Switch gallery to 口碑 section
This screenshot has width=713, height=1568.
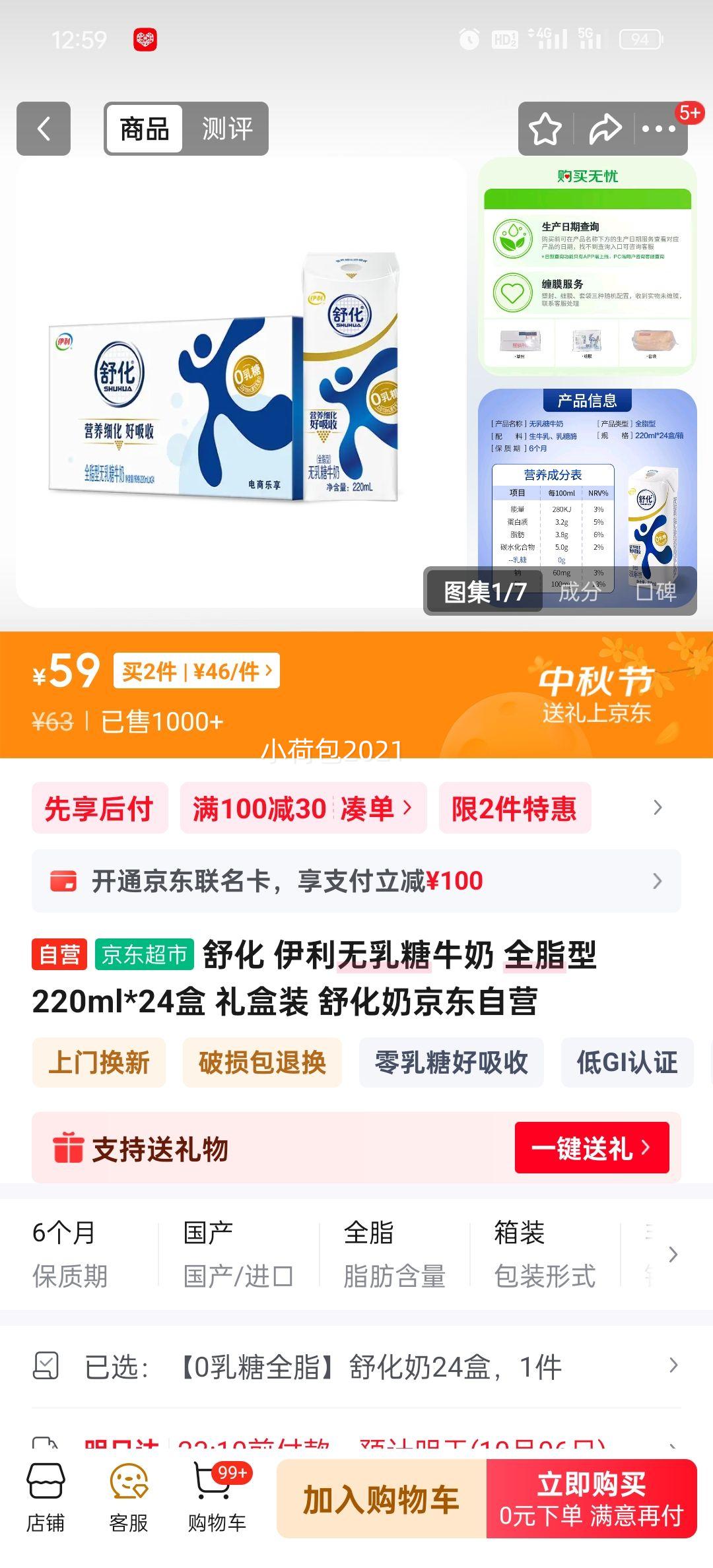coord(656,591)
